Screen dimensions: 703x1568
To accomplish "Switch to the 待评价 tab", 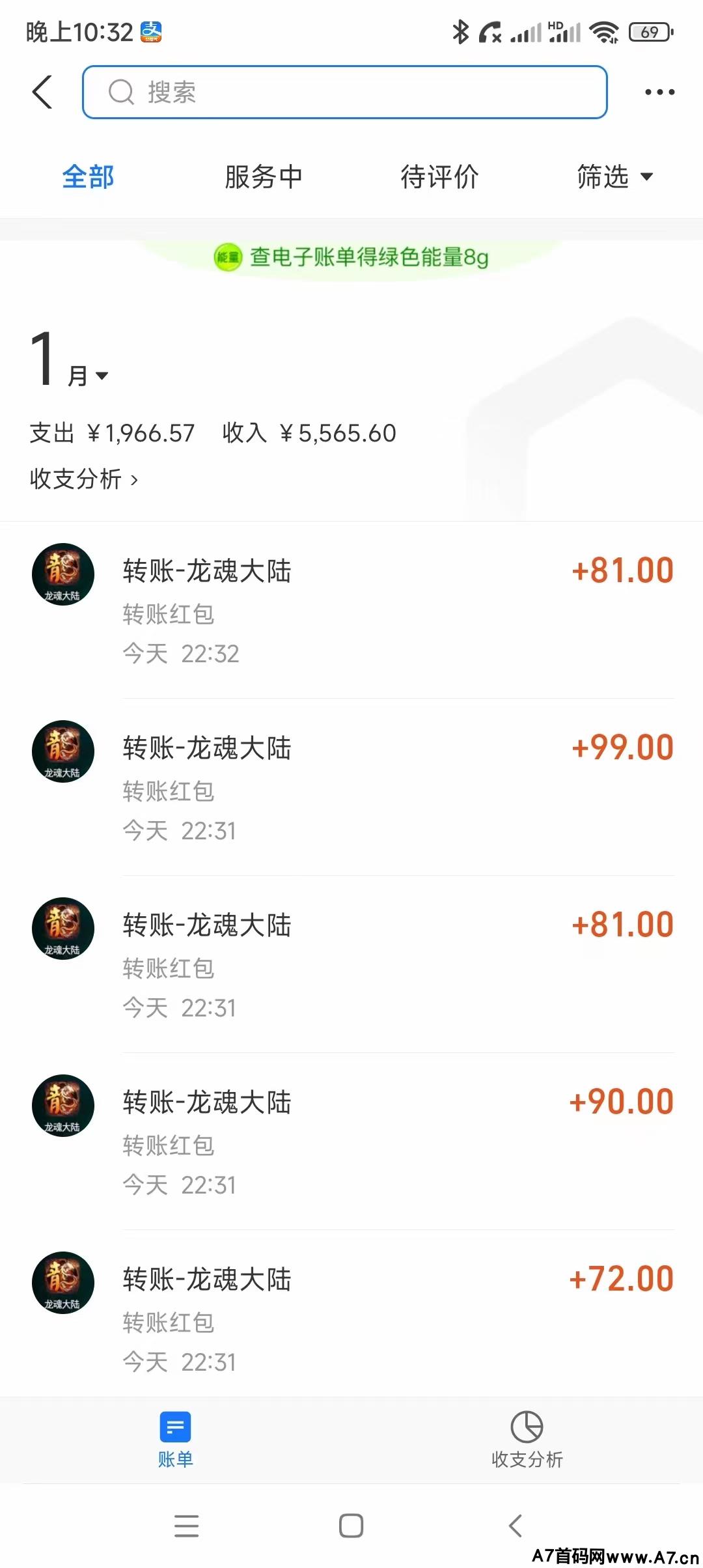I will [x=439, y=176].
